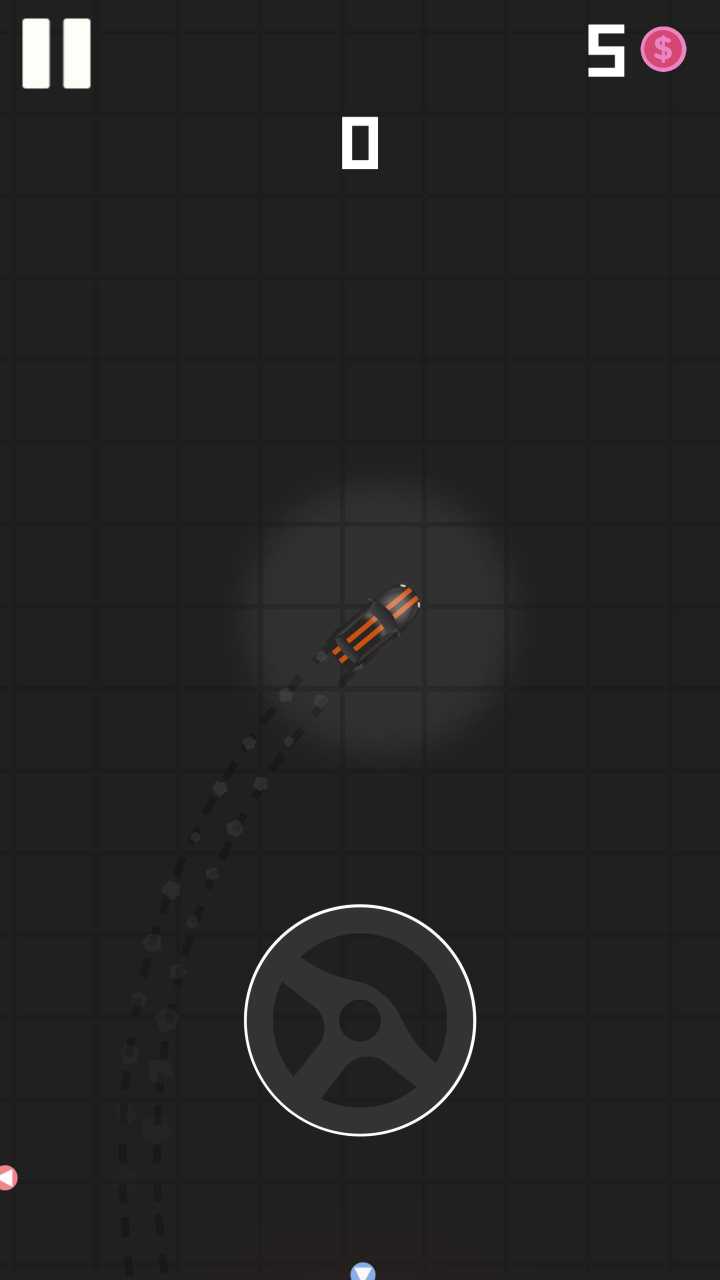This screenshot has width=720, height=1280.
Task: Tap the steering wheel control
Action: (x=360, y=1020)
